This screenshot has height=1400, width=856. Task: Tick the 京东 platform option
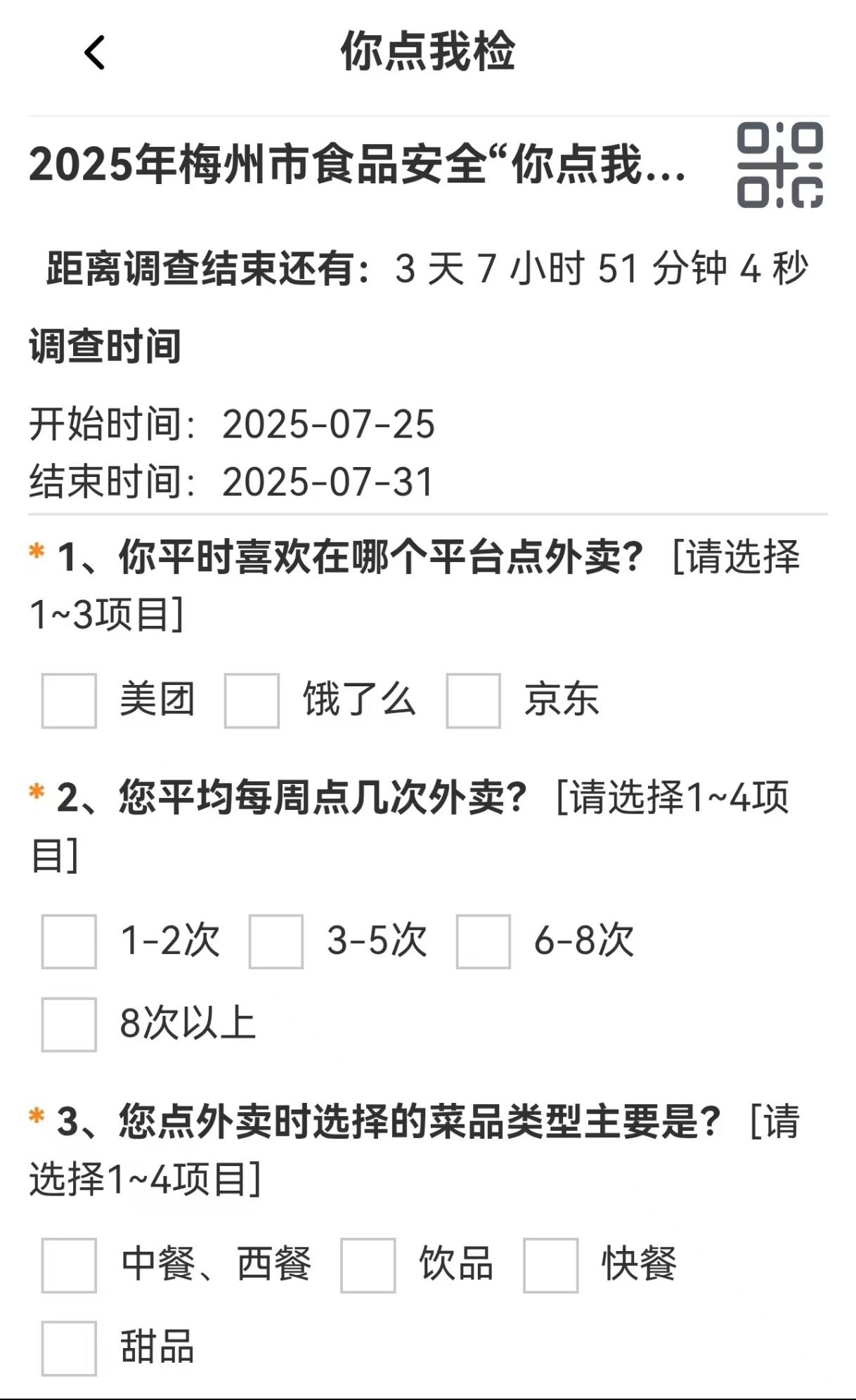(x=474, y=700)
